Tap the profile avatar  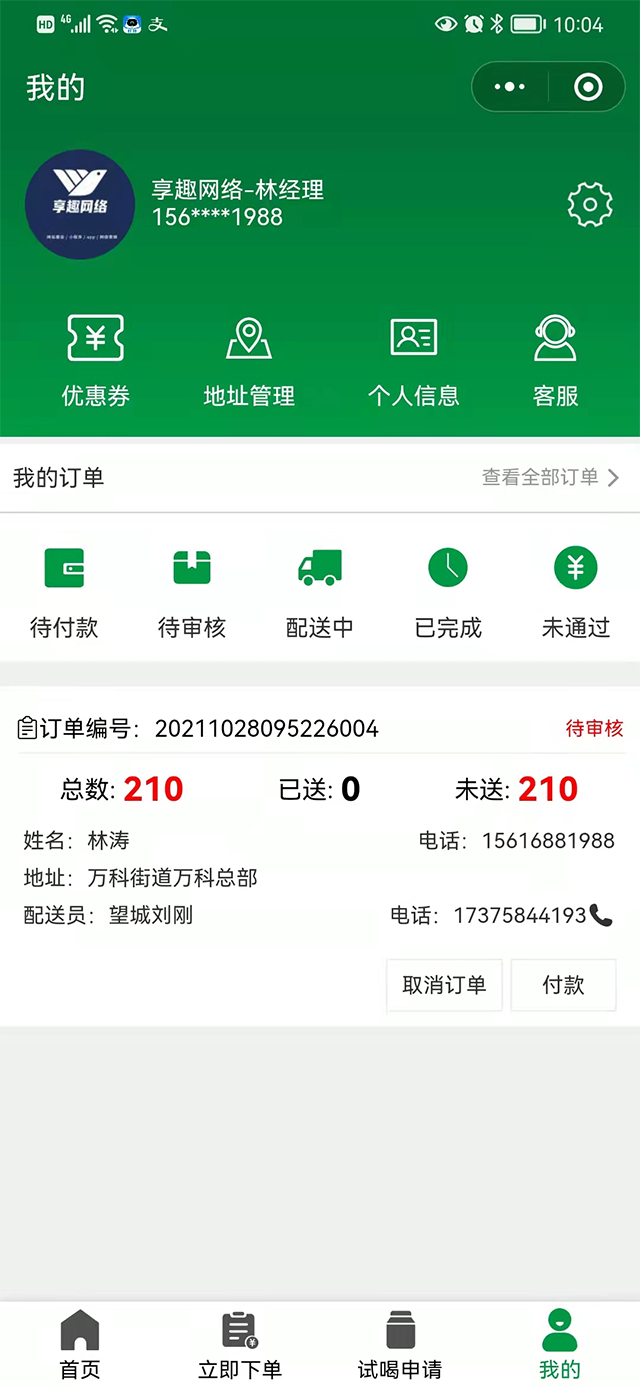click(80, 205)
